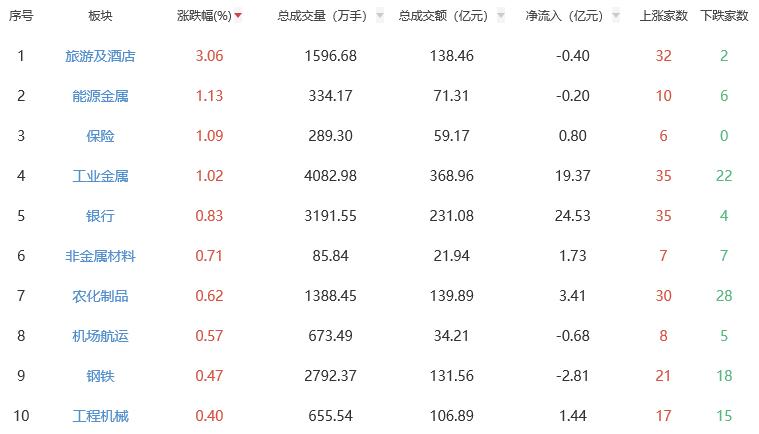759x434 pixels.
Task: Sort by 上涨家数 column
Action: click(661, 16)
